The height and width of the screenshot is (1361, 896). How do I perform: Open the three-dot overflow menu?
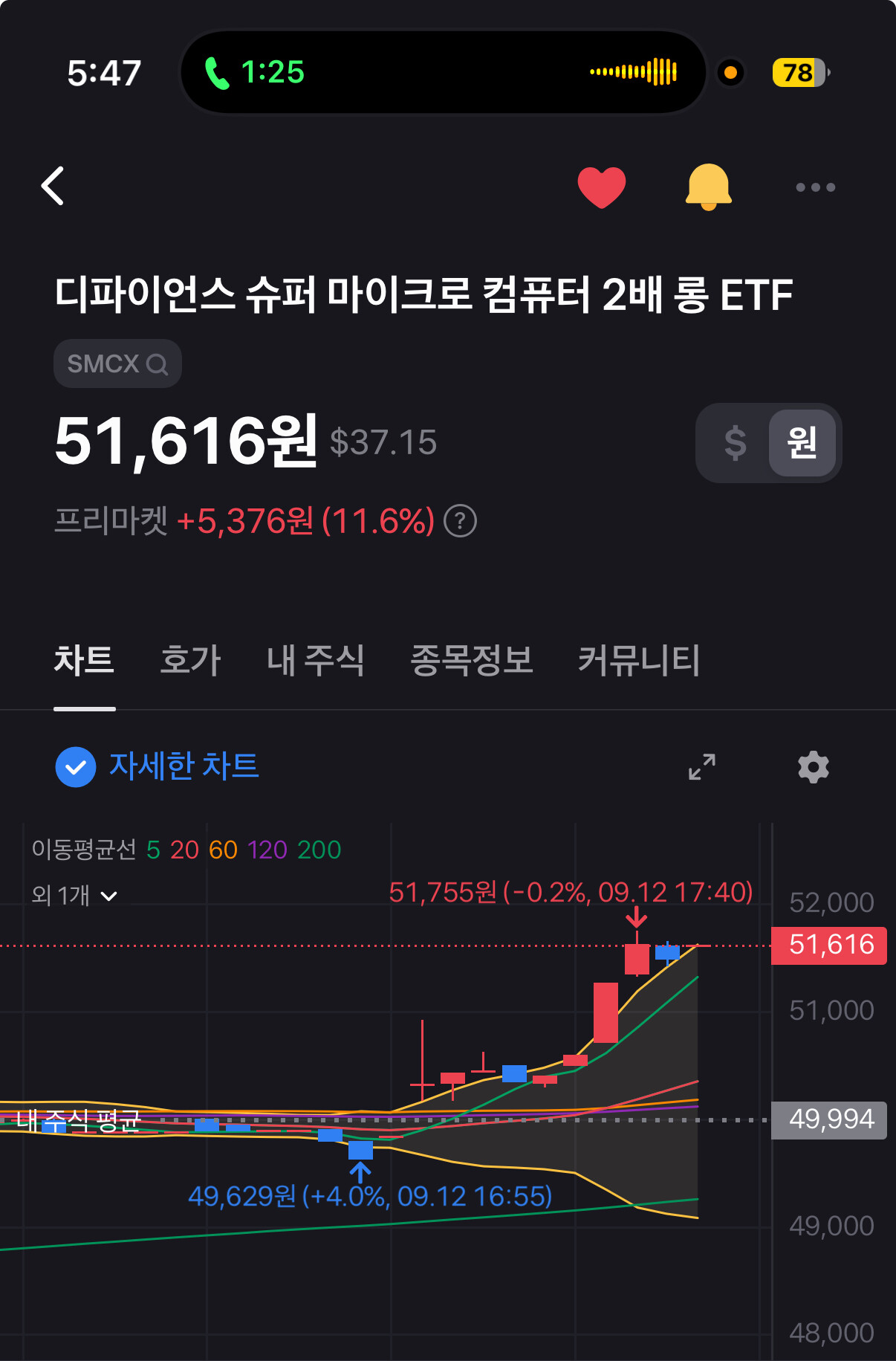pos(815,187)
